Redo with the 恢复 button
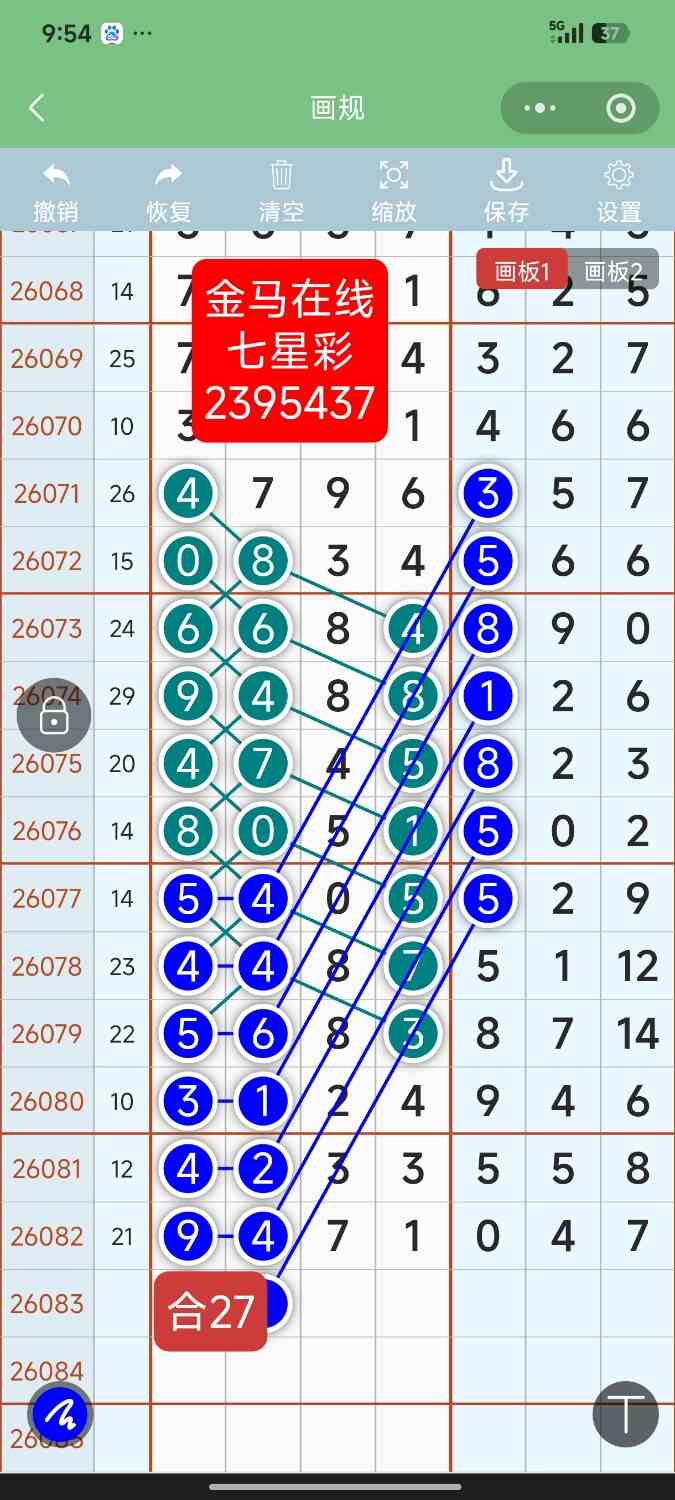 pyautogui.click(x=169, y=192)
